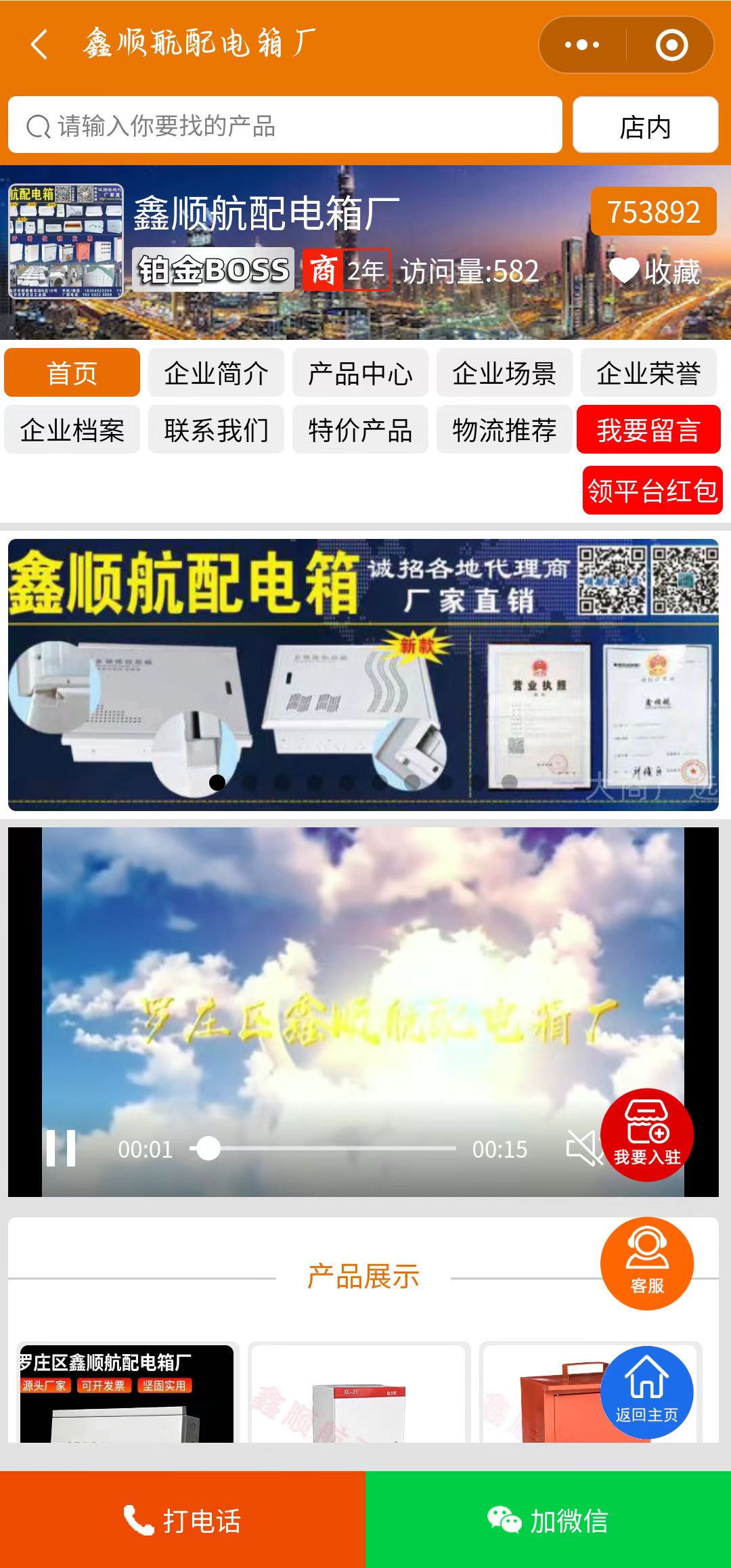
Task: Select 联系我们
Action: pyautogui.click(x=216, y=430)
